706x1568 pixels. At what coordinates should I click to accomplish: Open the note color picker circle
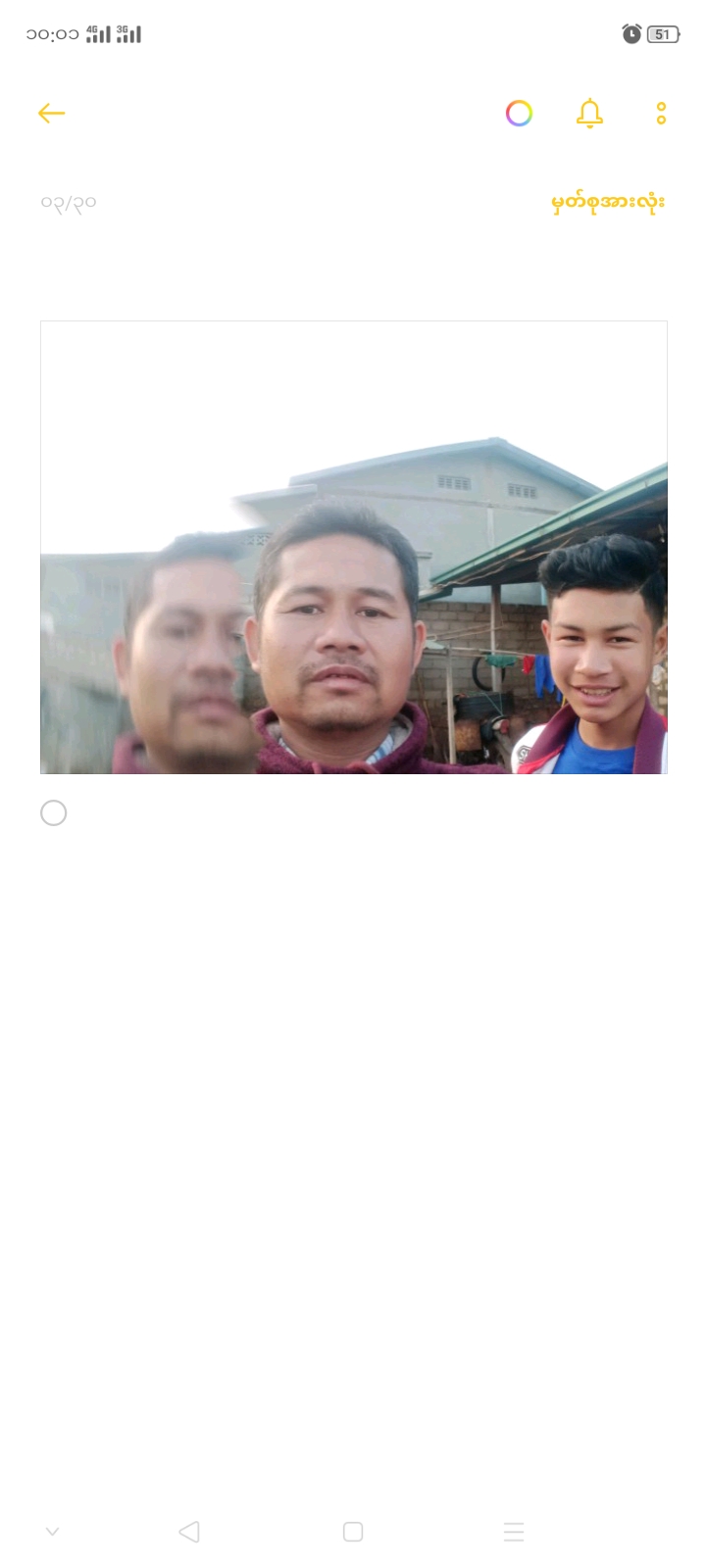tap(519, 114)
